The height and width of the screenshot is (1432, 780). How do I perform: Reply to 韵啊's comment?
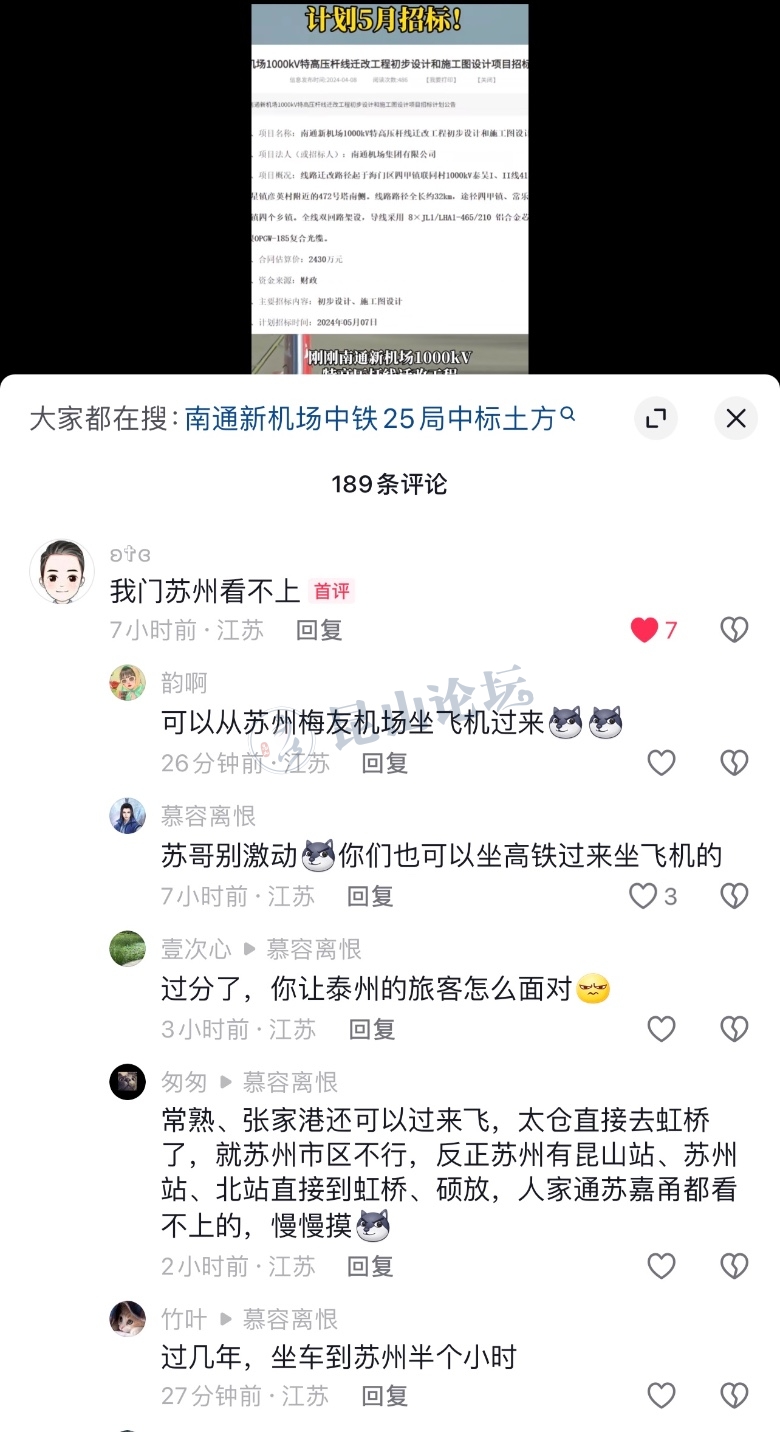tap(384, 763)
